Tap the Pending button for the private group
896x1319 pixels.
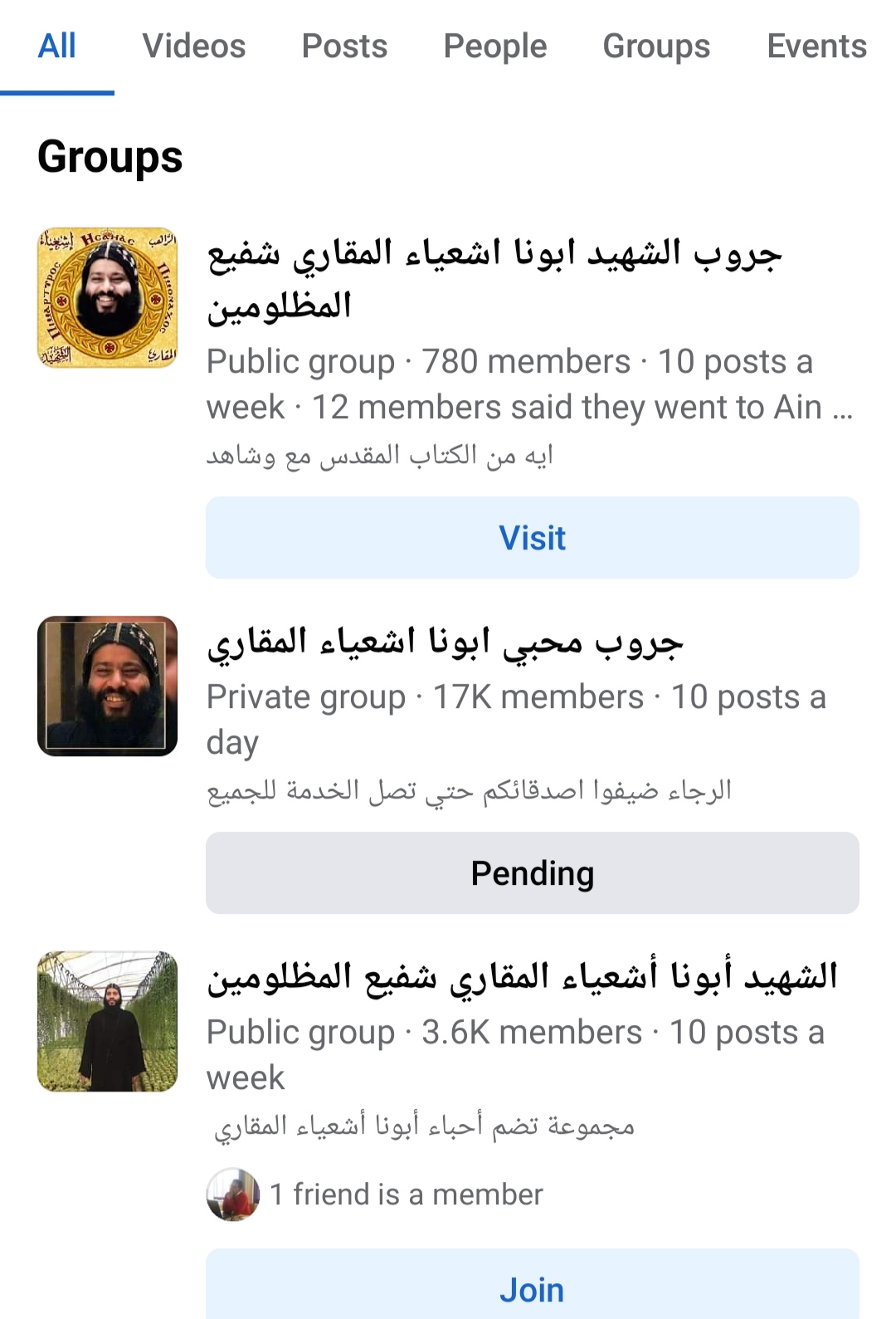click(532, 873)
